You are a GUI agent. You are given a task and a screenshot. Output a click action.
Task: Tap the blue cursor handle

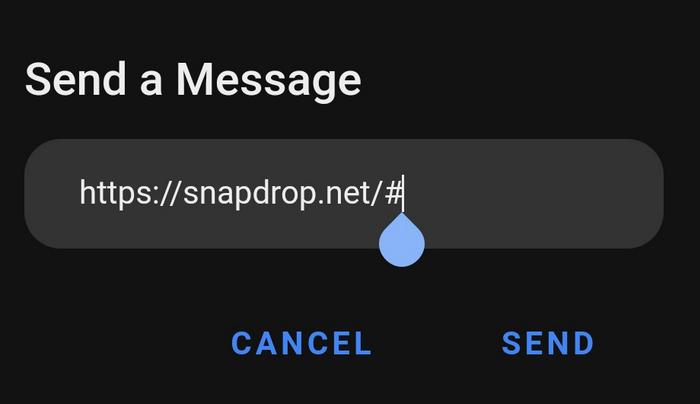(402, 243)
